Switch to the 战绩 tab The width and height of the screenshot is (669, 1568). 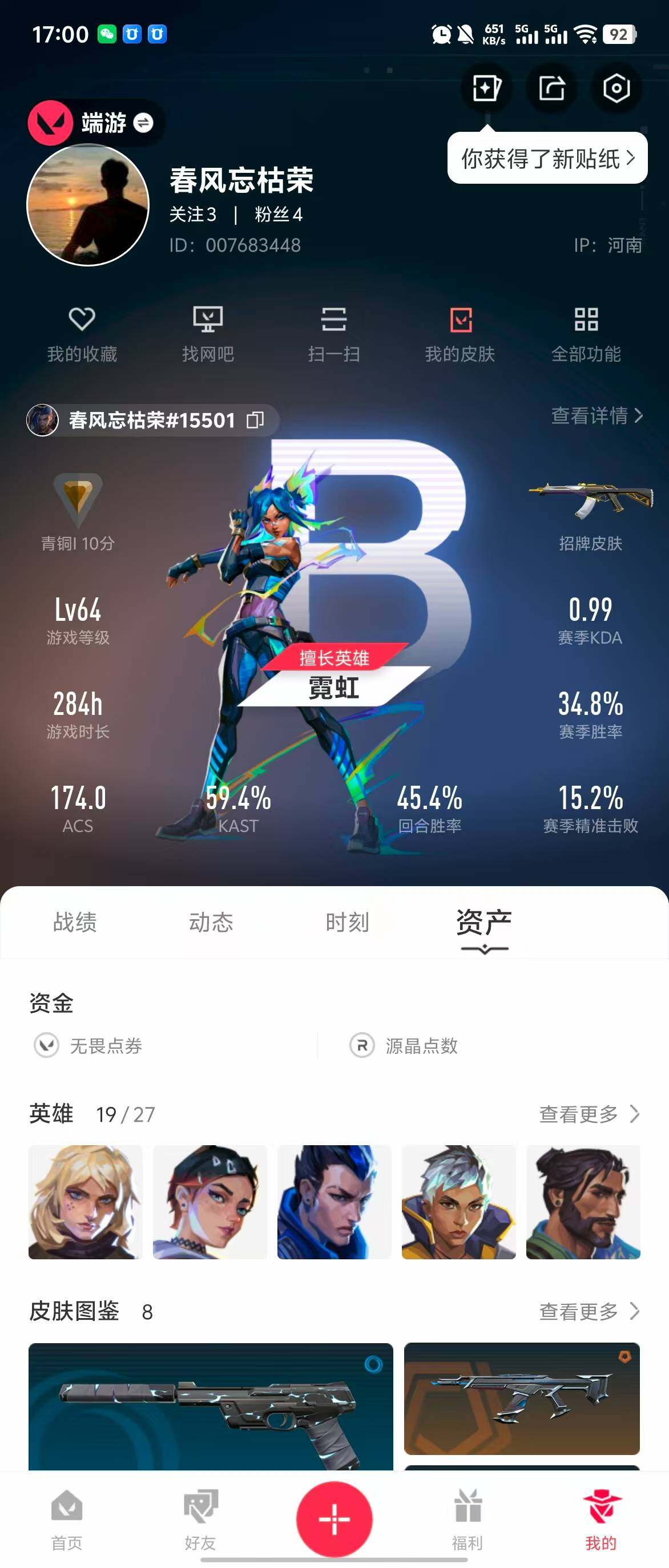click(75, 922)
